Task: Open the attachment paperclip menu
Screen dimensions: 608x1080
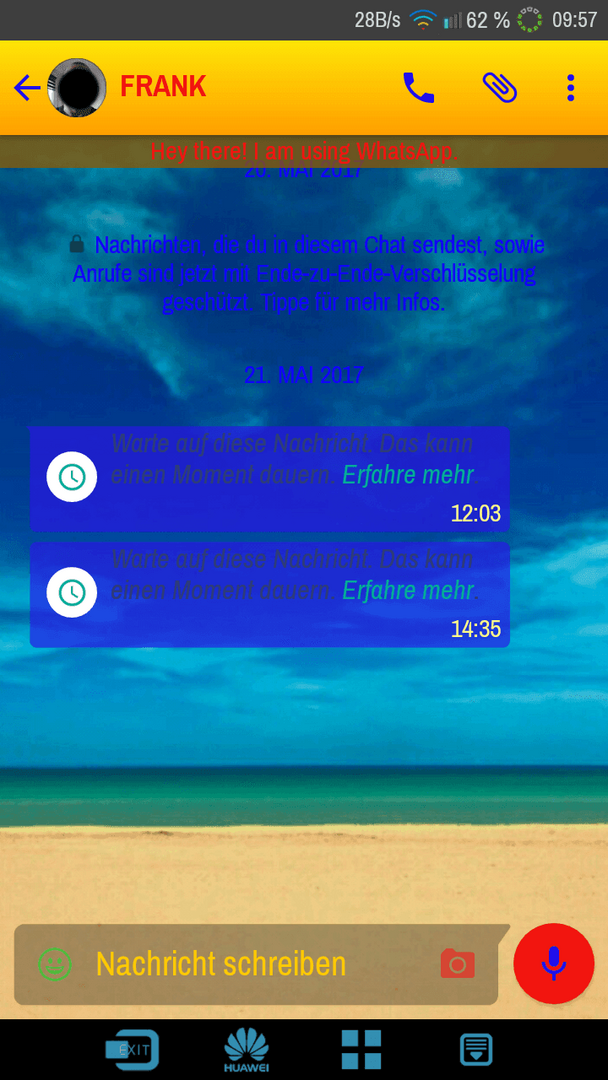Action: [x=499, y=88]
